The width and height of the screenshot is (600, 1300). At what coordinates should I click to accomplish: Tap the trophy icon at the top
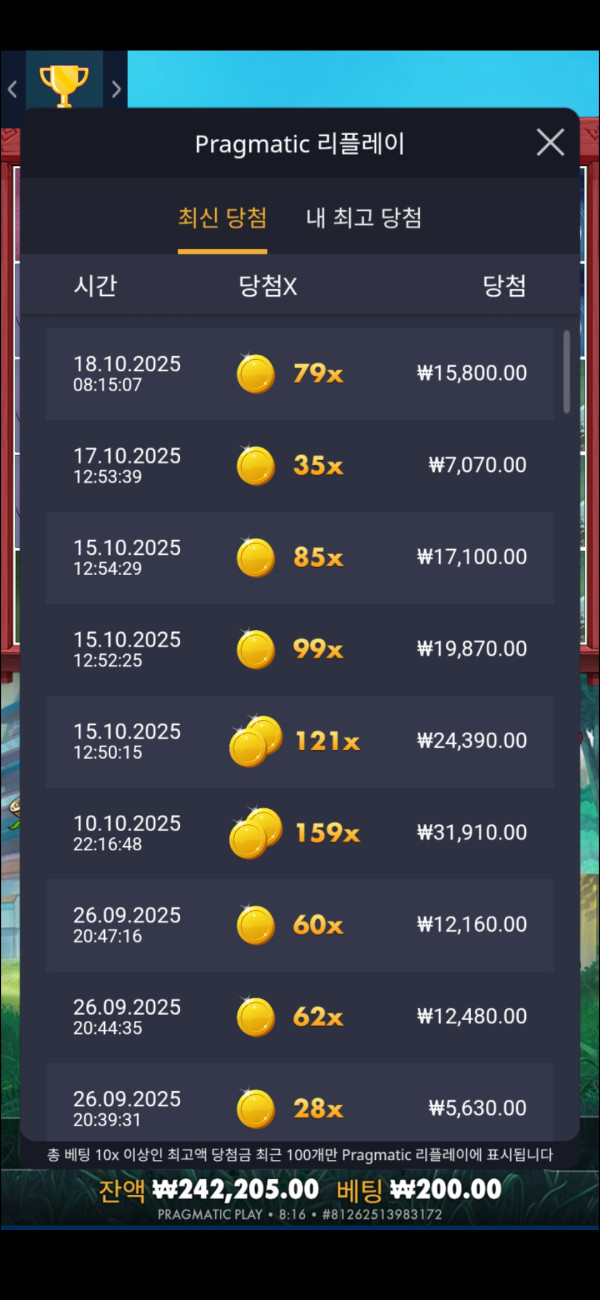coord(64,87)
